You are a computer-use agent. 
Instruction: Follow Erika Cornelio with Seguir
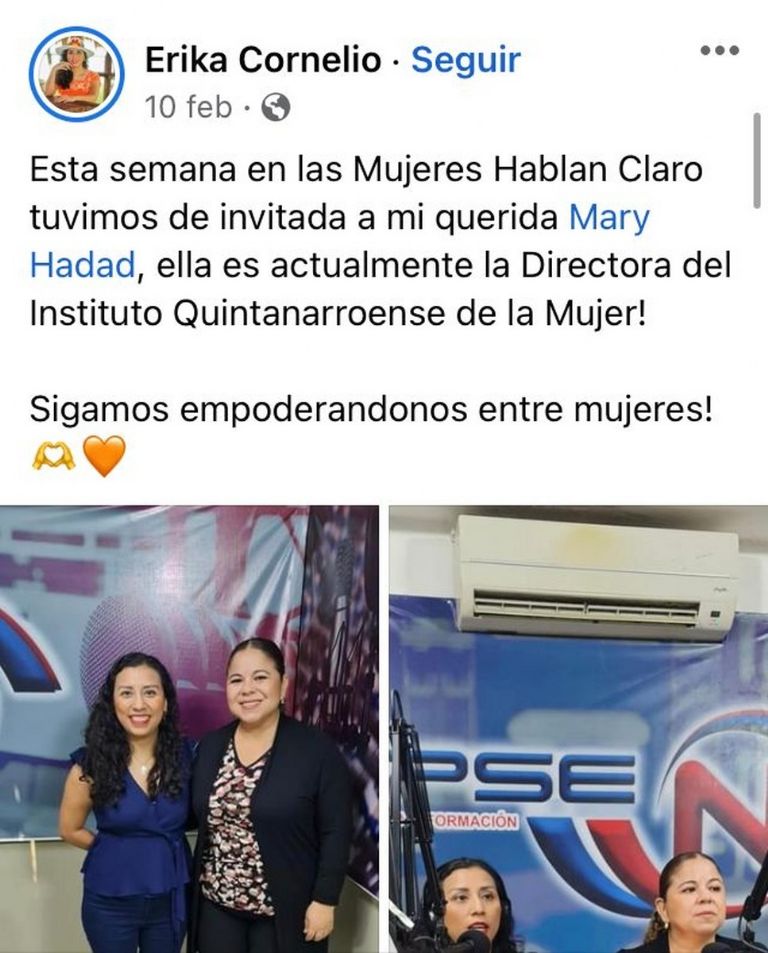click(465, 61)
